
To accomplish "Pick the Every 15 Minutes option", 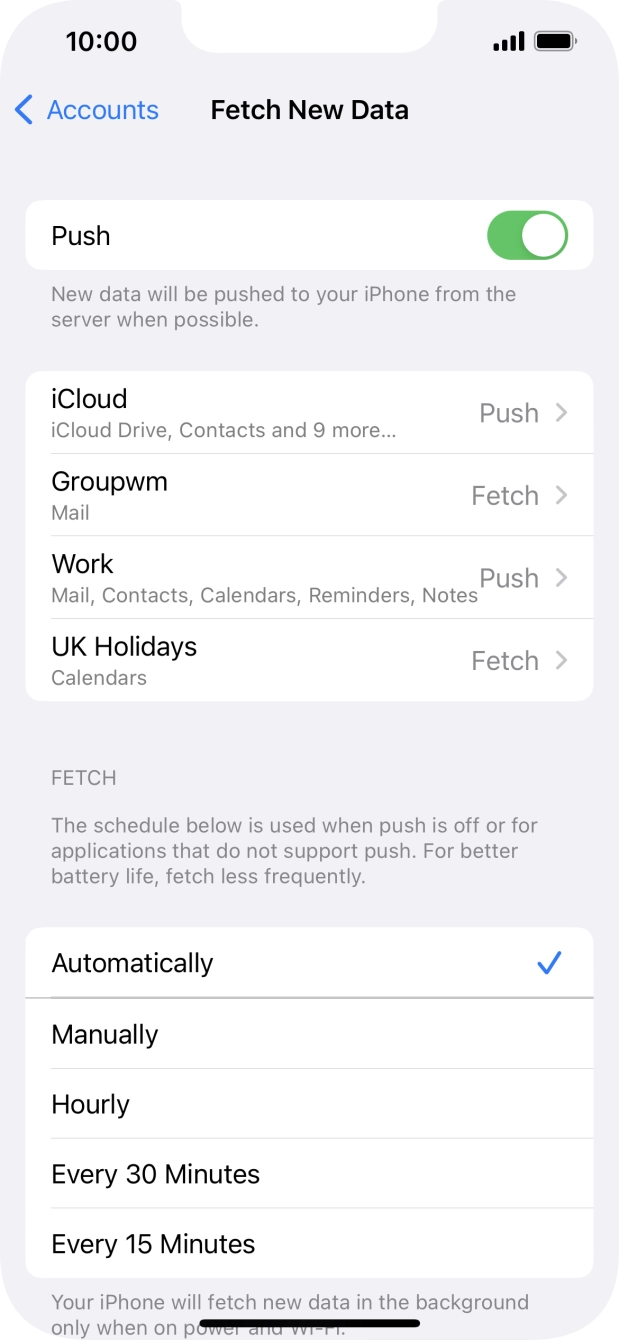I will tap(309, 1244).
